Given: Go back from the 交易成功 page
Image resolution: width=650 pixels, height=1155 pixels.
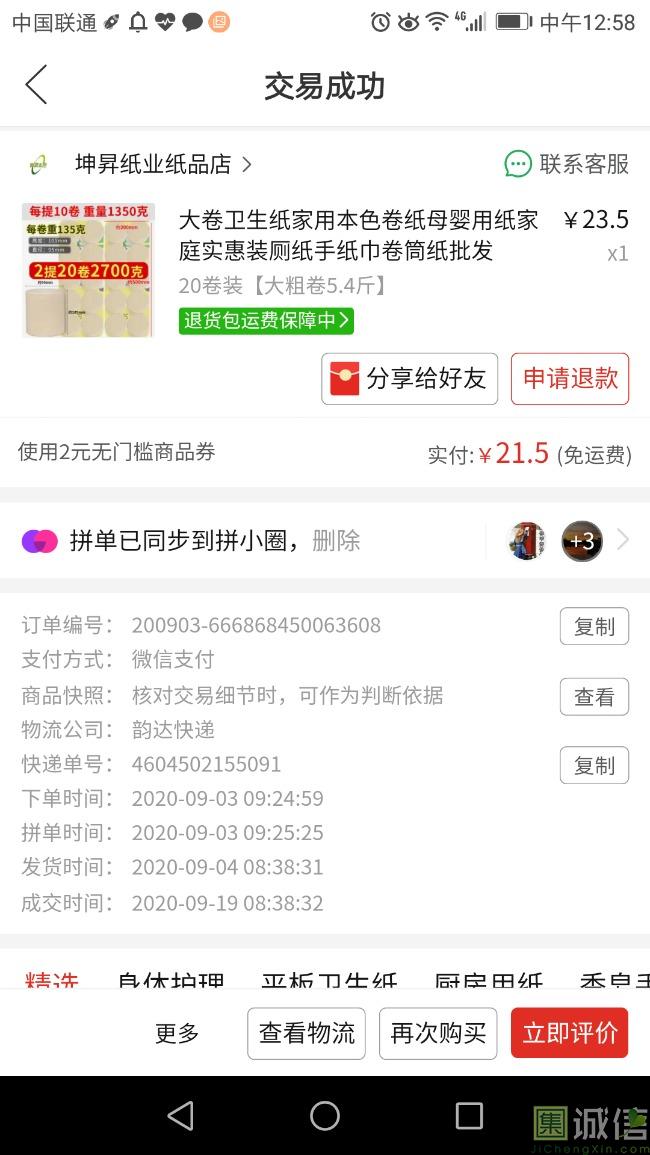Looking at the screenshot, I should coord(37,86).
